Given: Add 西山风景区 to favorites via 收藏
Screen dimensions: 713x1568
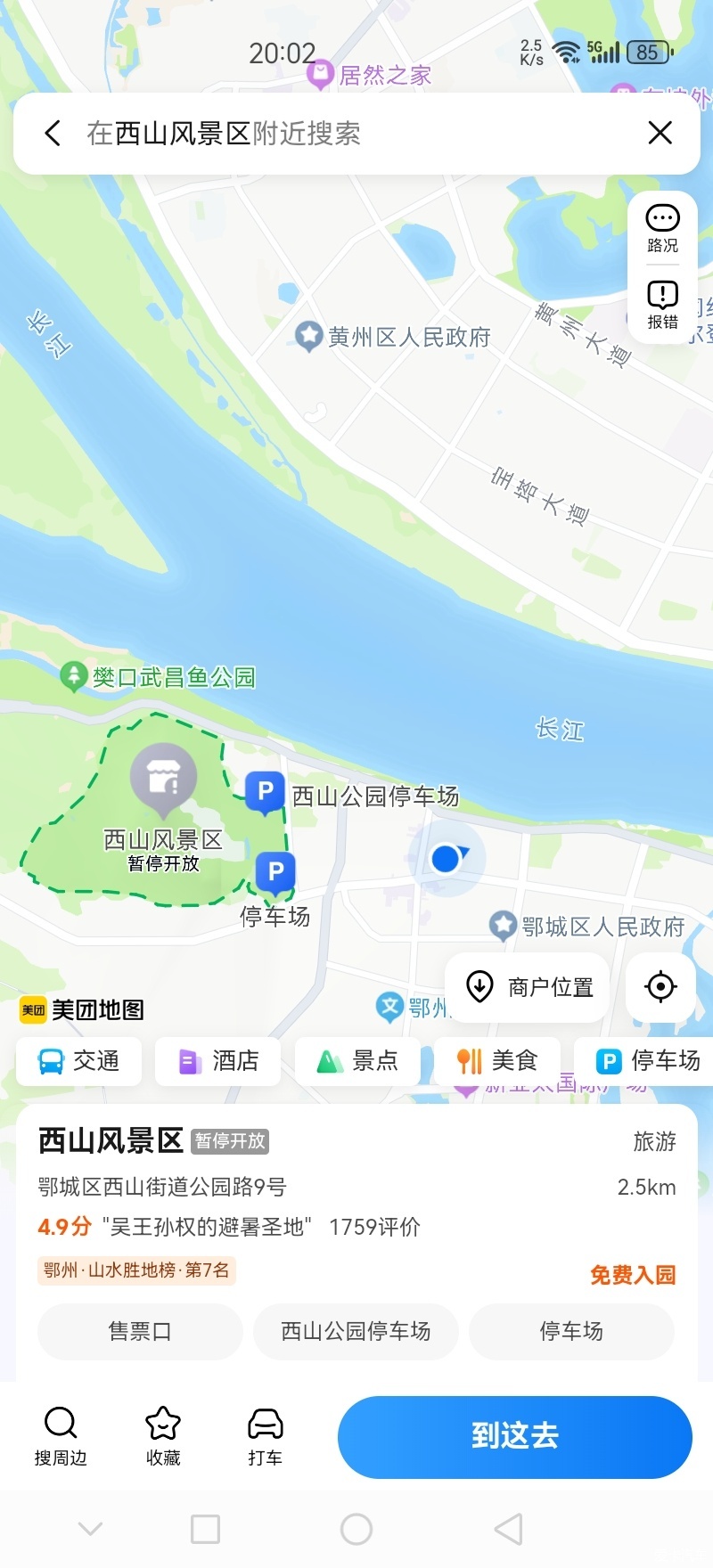Looking at the screenshot, I should point(163,1435).
